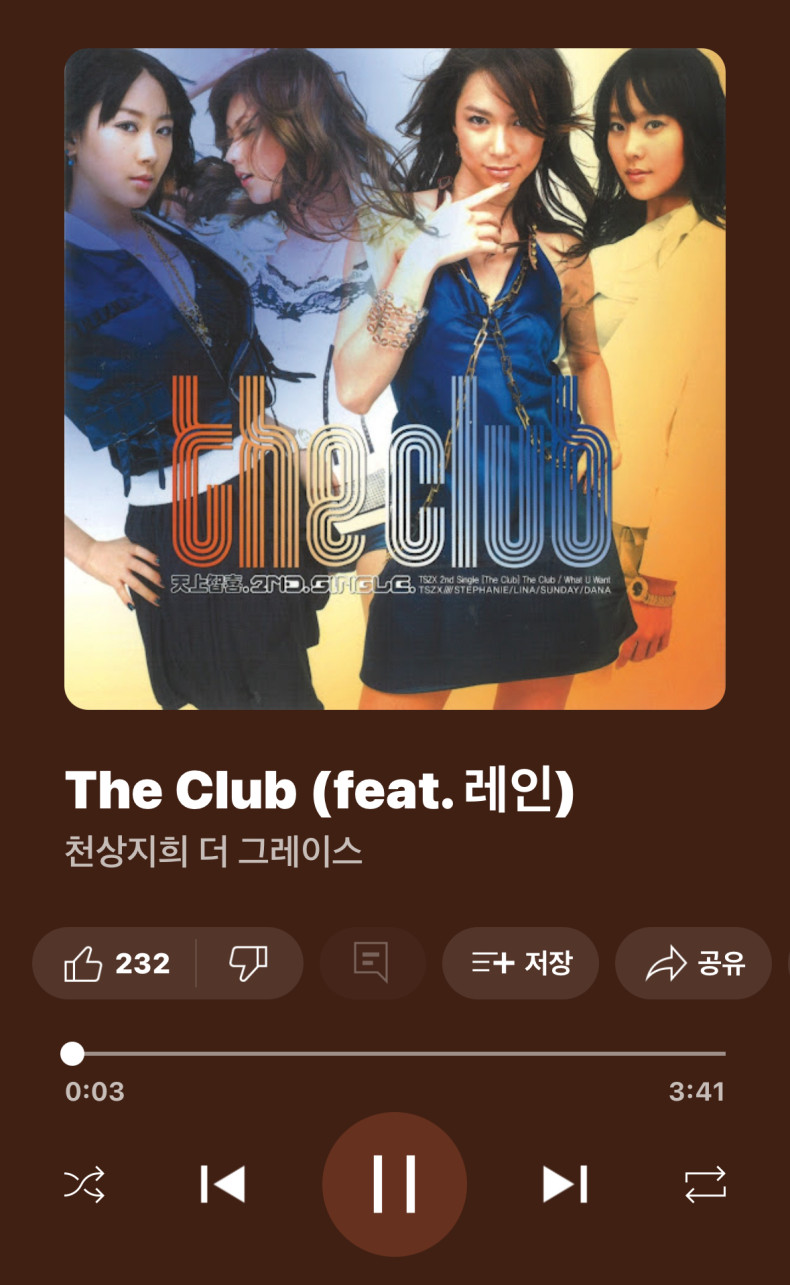Skip to the previous track
The width and height of the screenshot is (790, 1285).
(x=223, y=1185)
